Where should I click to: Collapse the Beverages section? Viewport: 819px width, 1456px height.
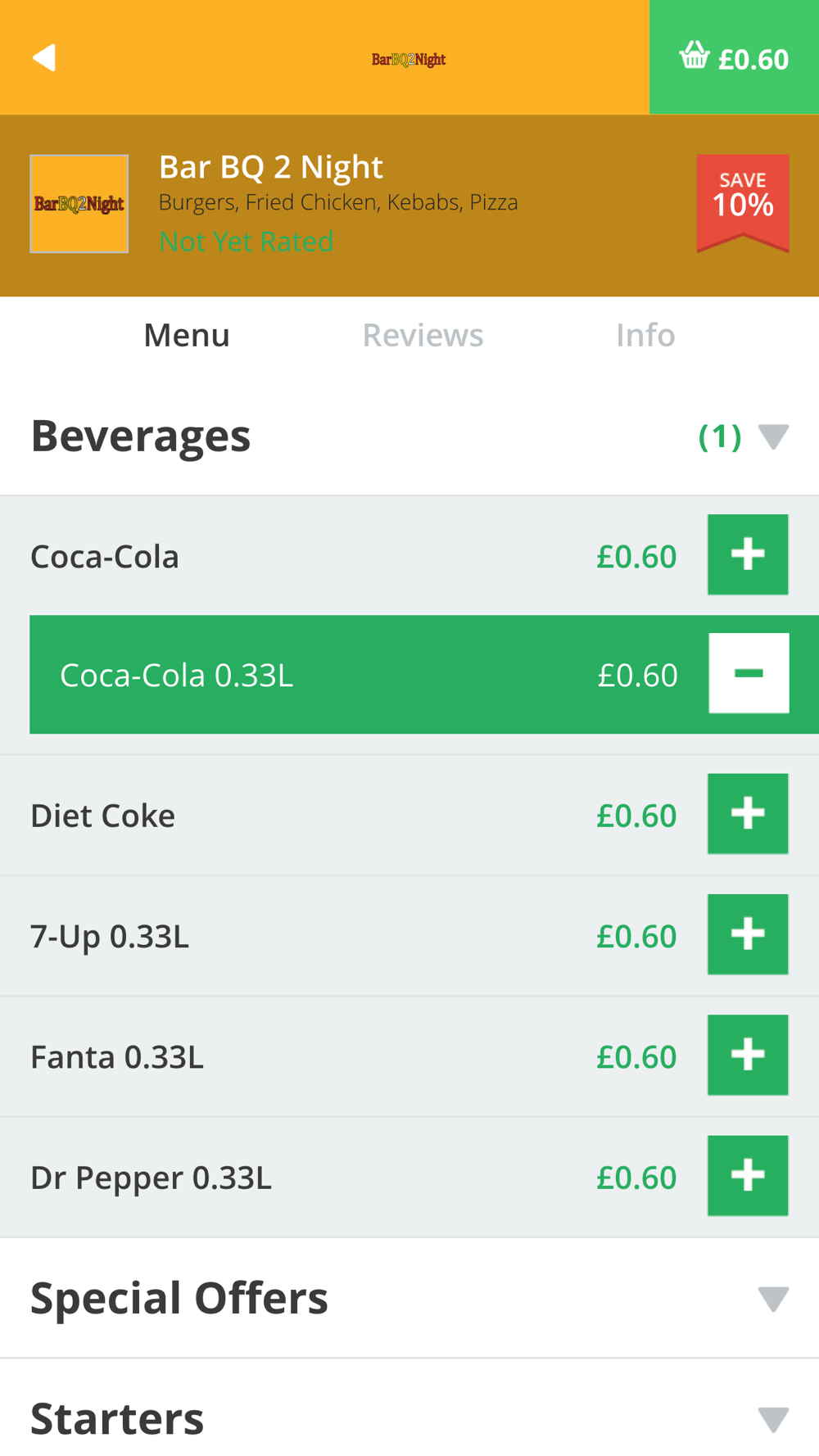(772, 436)
